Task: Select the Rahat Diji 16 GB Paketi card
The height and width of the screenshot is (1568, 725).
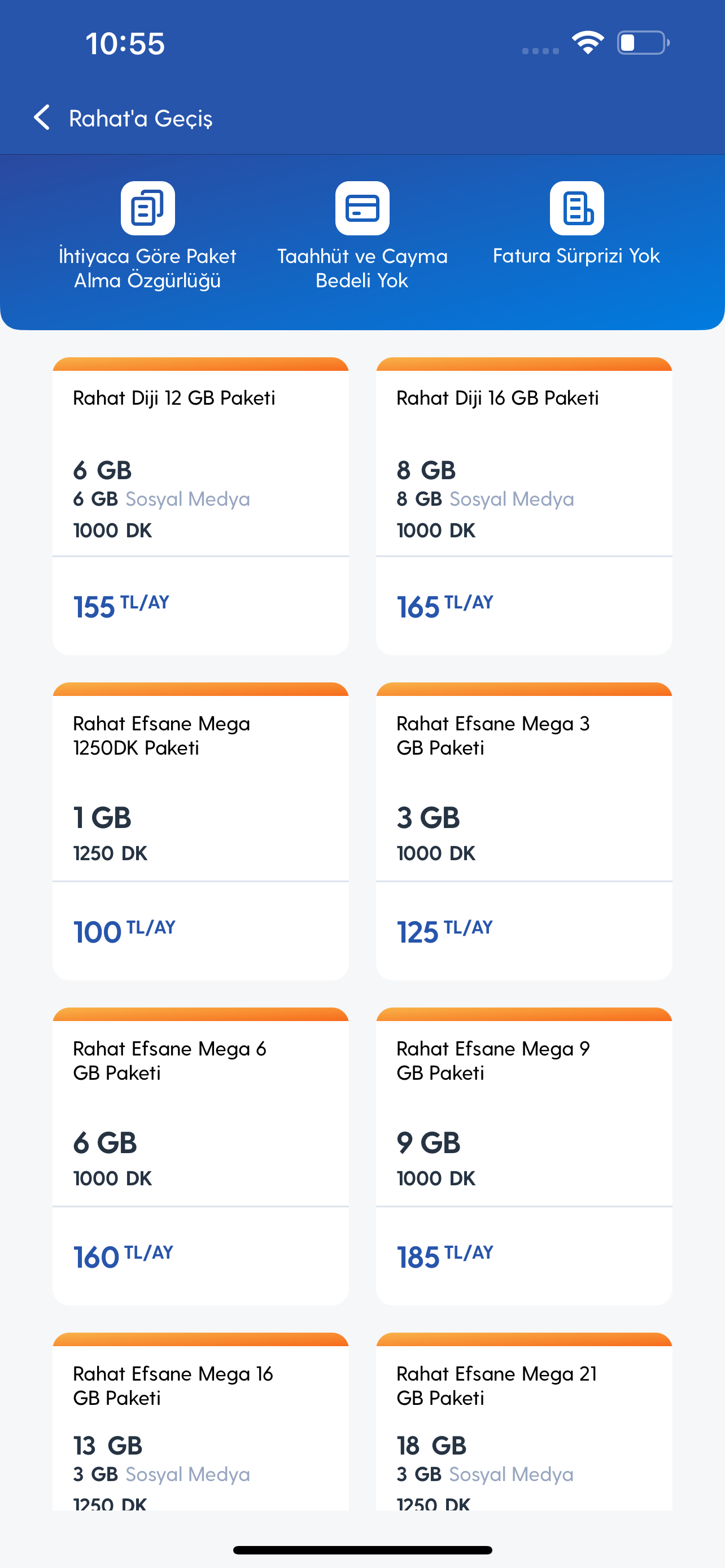Action: click(x=524, y=506)
